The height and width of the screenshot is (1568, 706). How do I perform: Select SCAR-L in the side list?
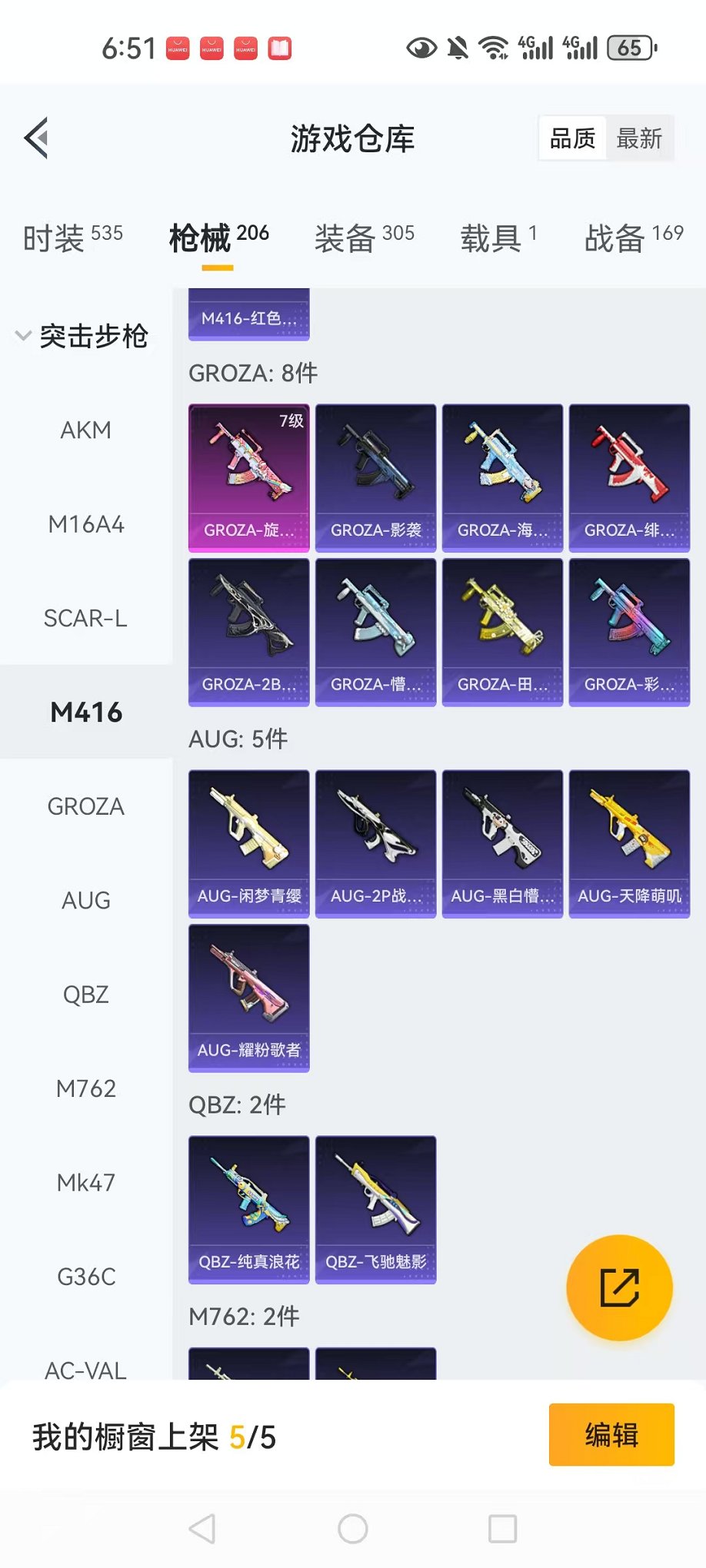pos(85,619)
